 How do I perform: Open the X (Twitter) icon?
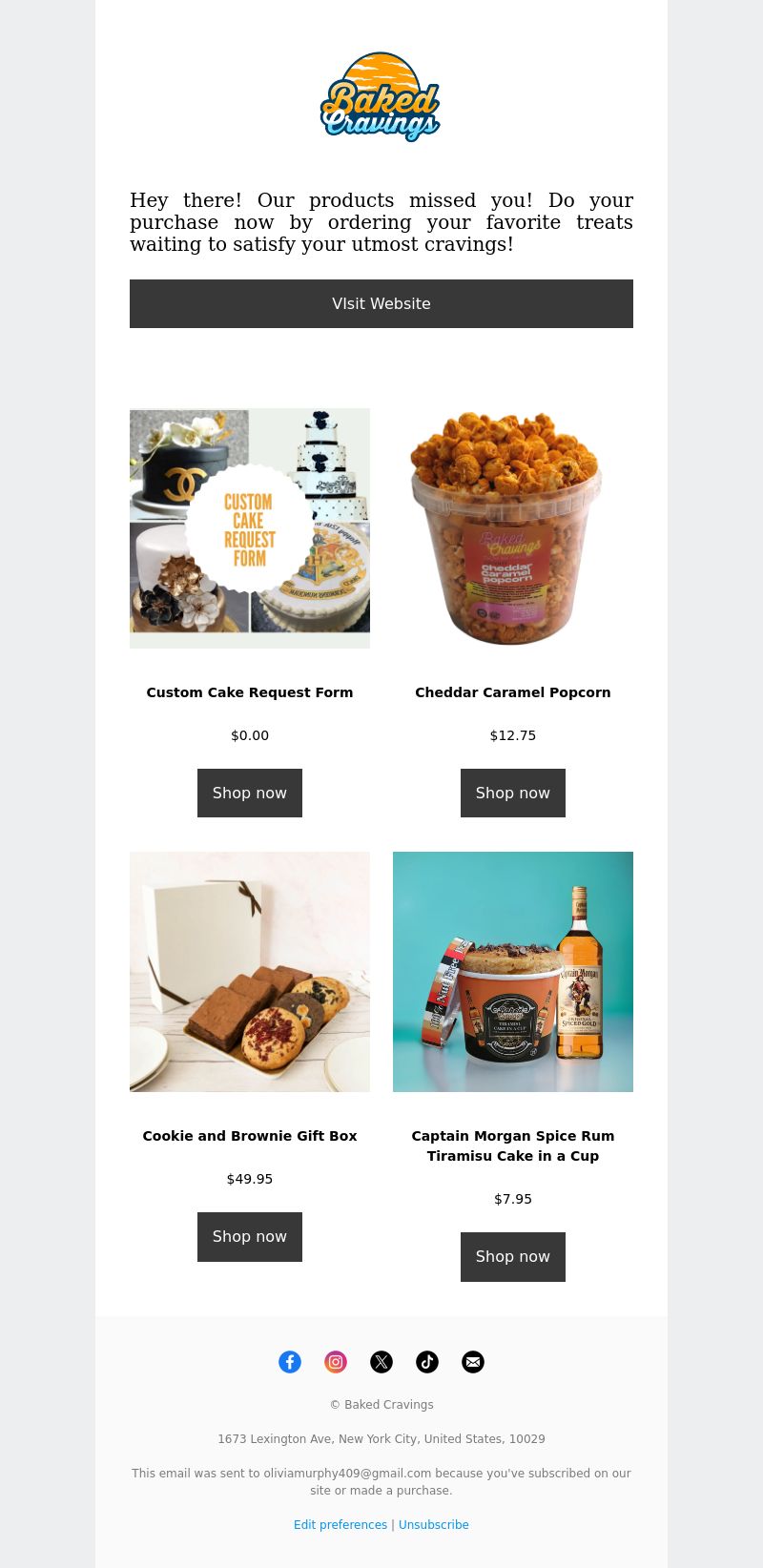[x=381, y=1362]
